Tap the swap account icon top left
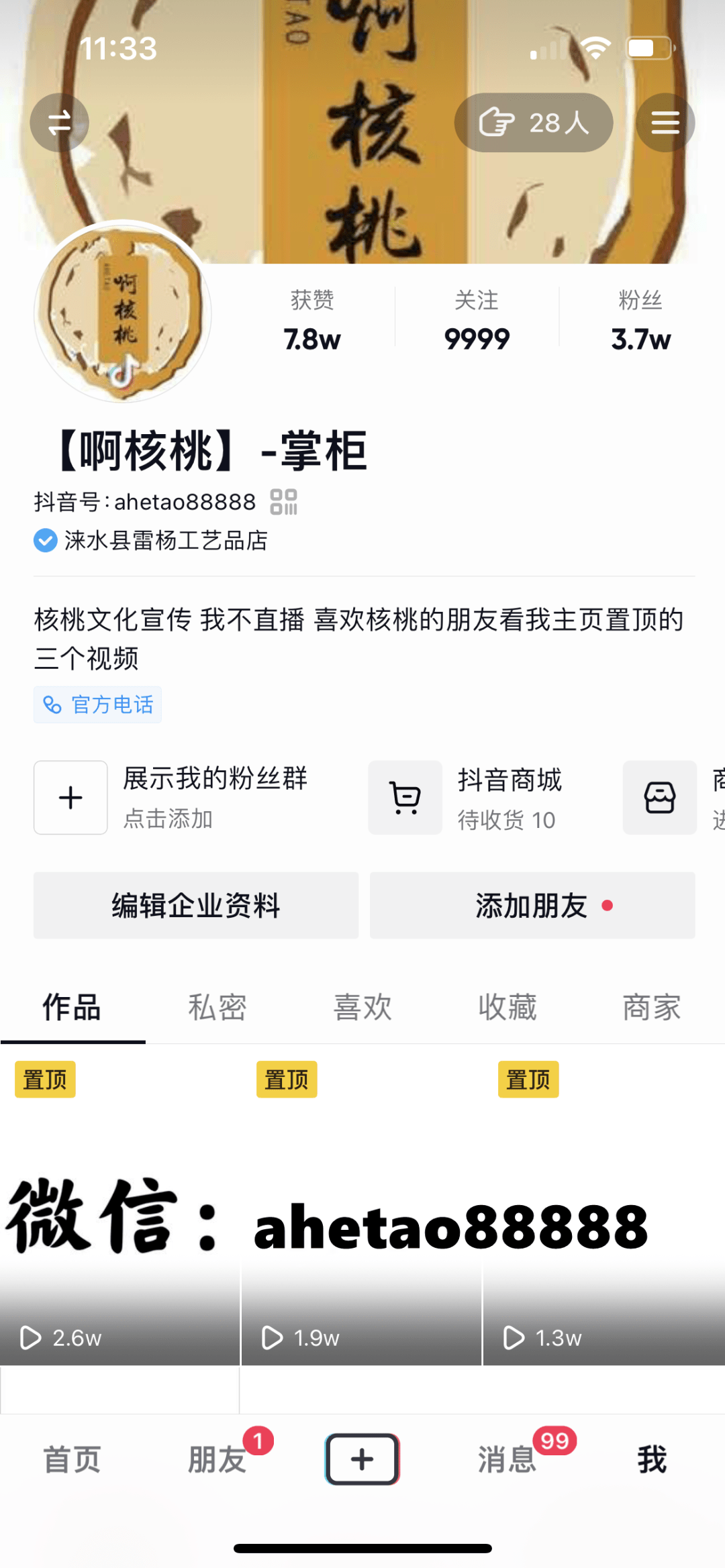 pos(58,122)
